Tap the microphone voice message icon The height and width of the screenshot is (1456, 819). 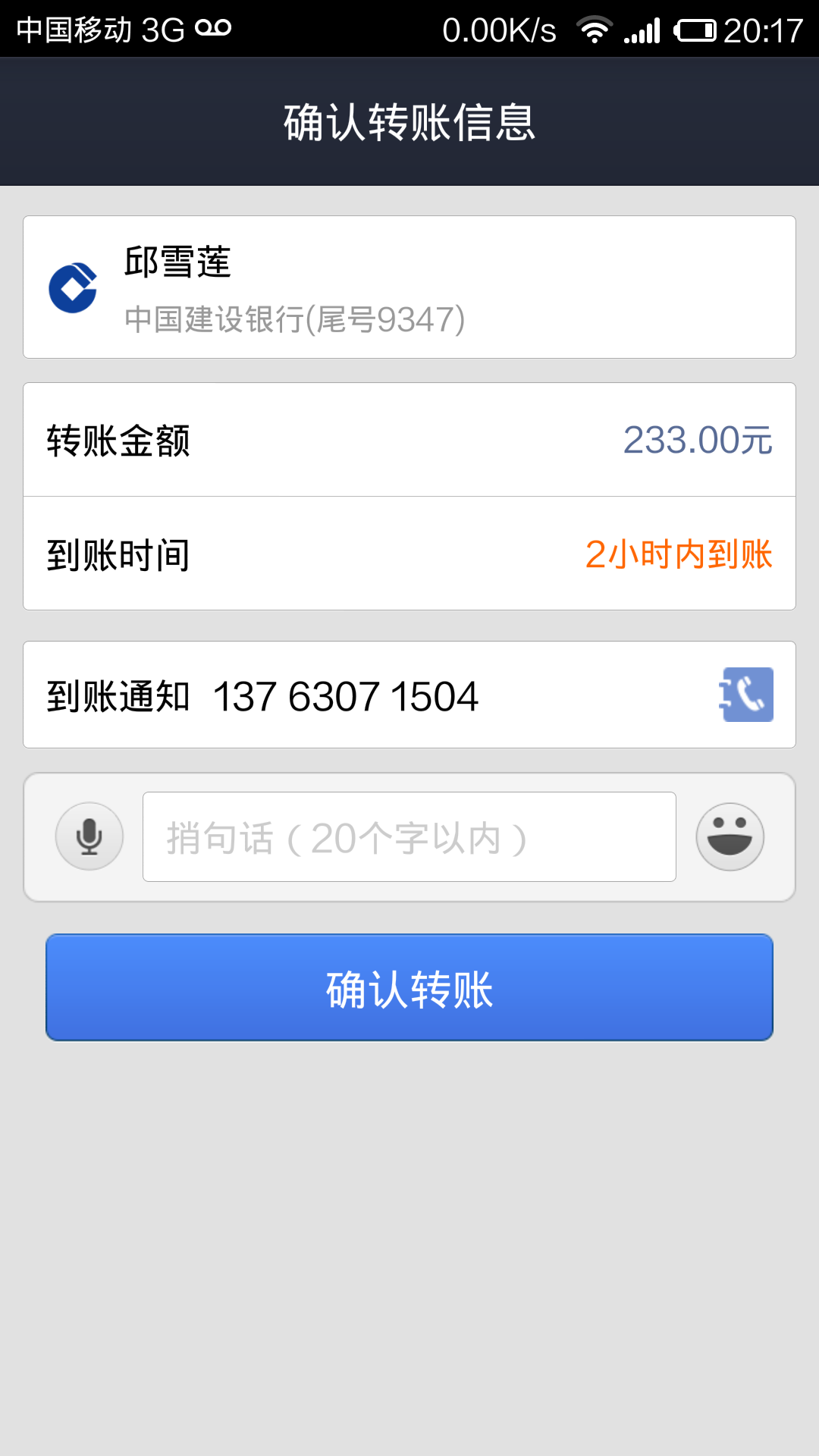(x=89, y=836)
